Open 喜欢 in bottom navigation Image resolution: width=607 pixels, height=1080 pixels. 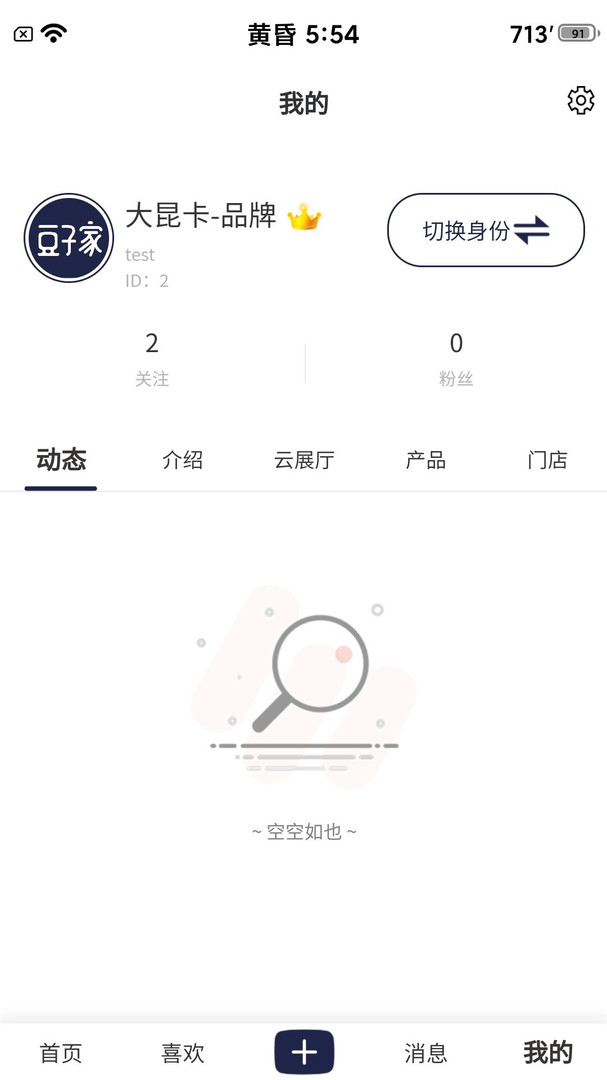[x=183, y=1052]
